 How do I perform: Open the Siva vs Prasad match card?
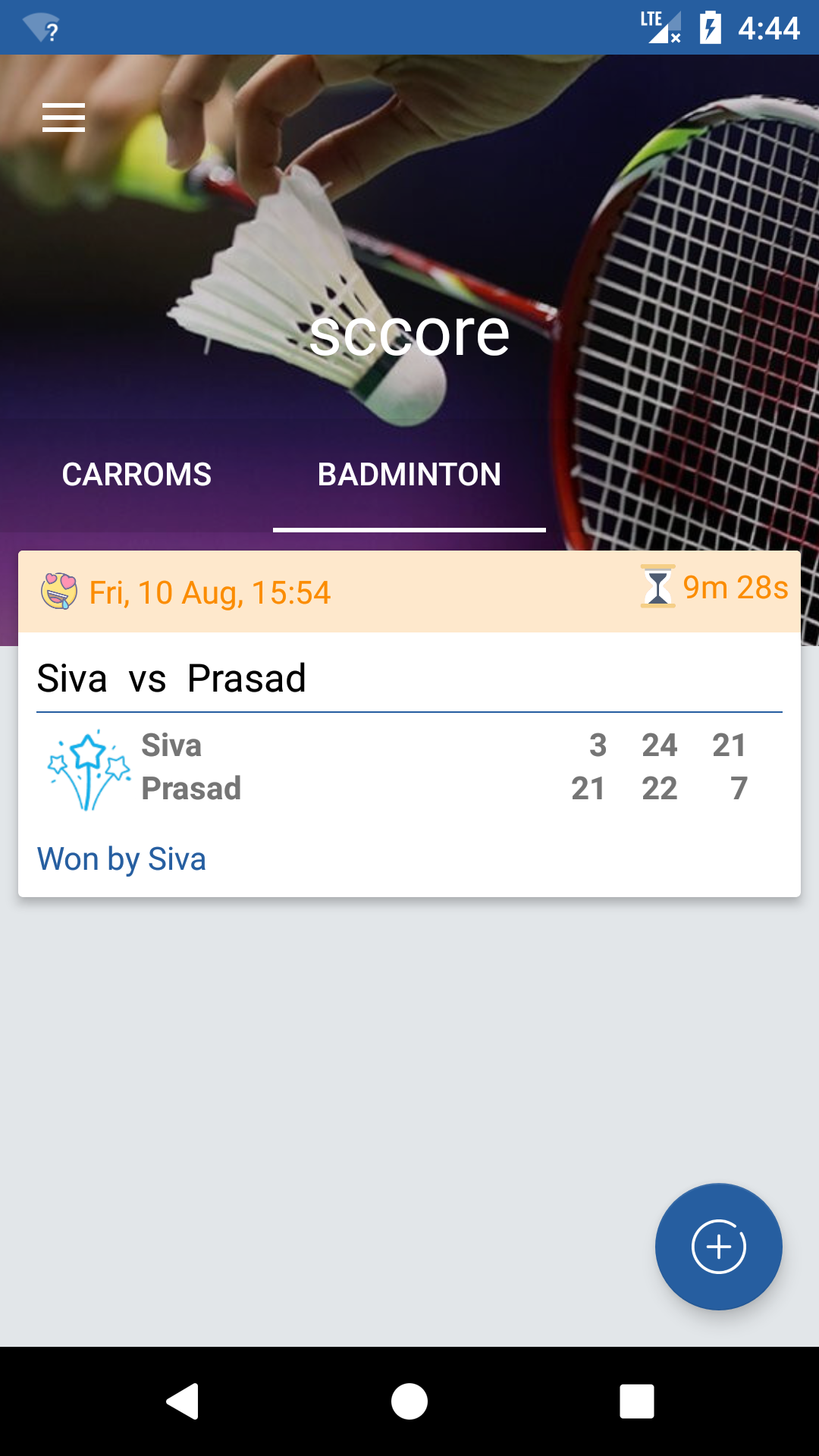[409, 766]
